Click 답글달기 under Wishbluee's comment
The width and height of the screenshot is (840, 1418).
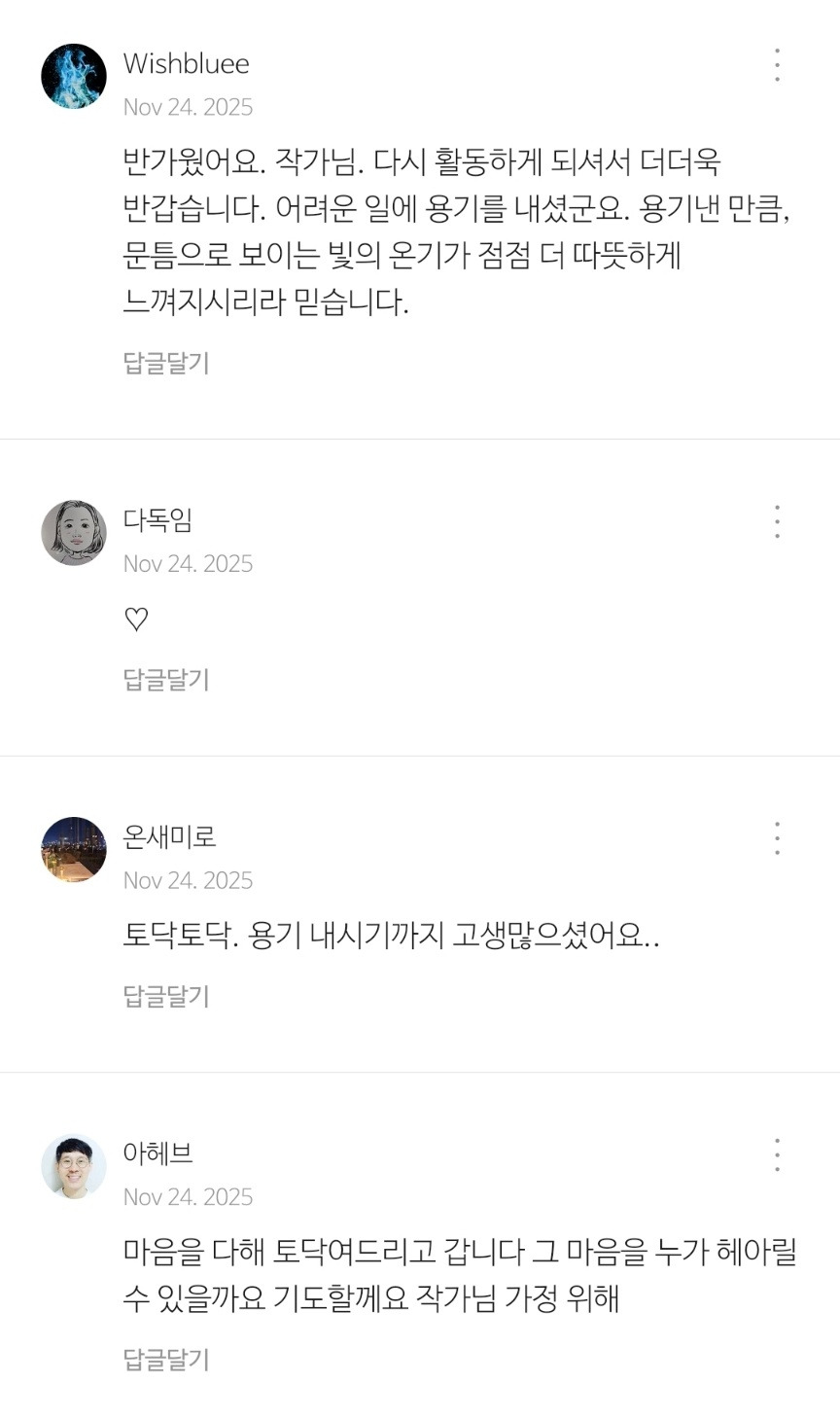point(164,365)
